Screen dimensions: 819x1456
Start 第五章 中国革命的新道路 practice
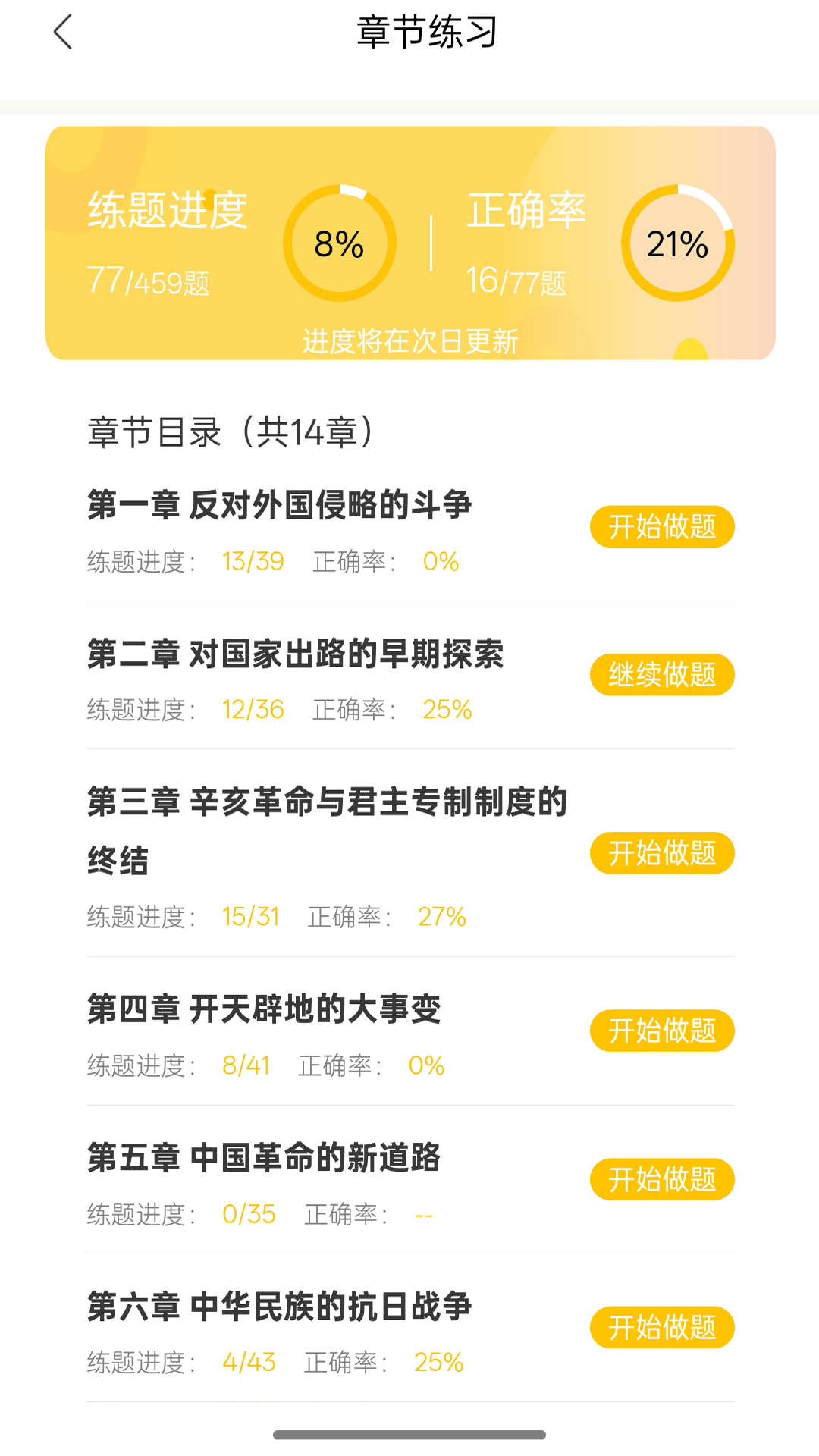661,1180
